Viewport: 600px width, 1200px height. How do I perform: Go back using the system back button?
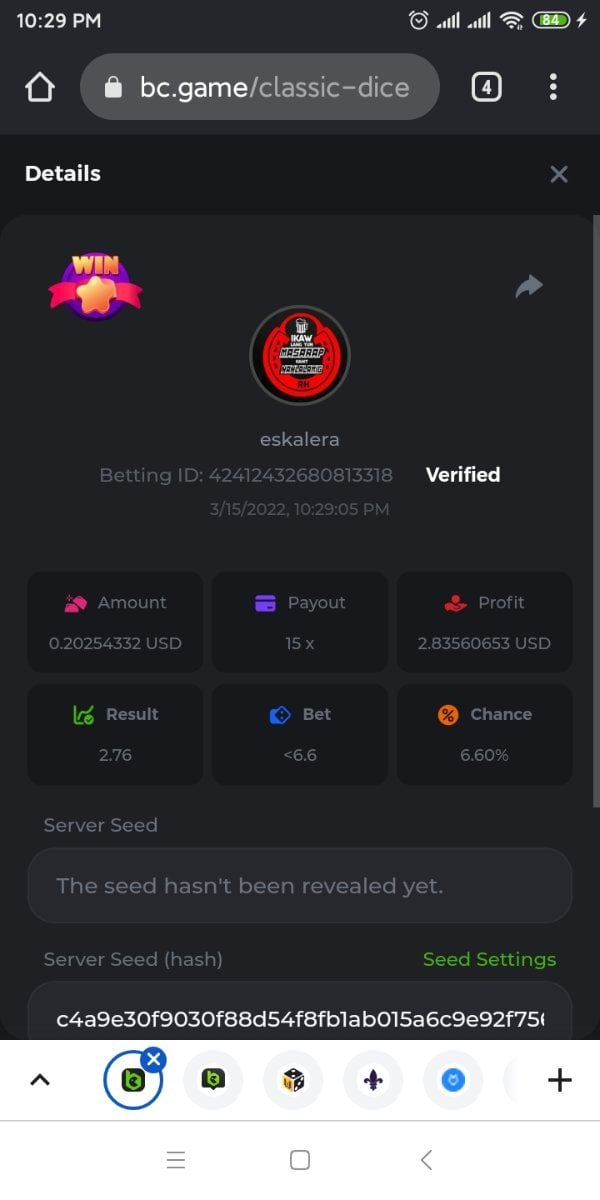click(426, 1160)
